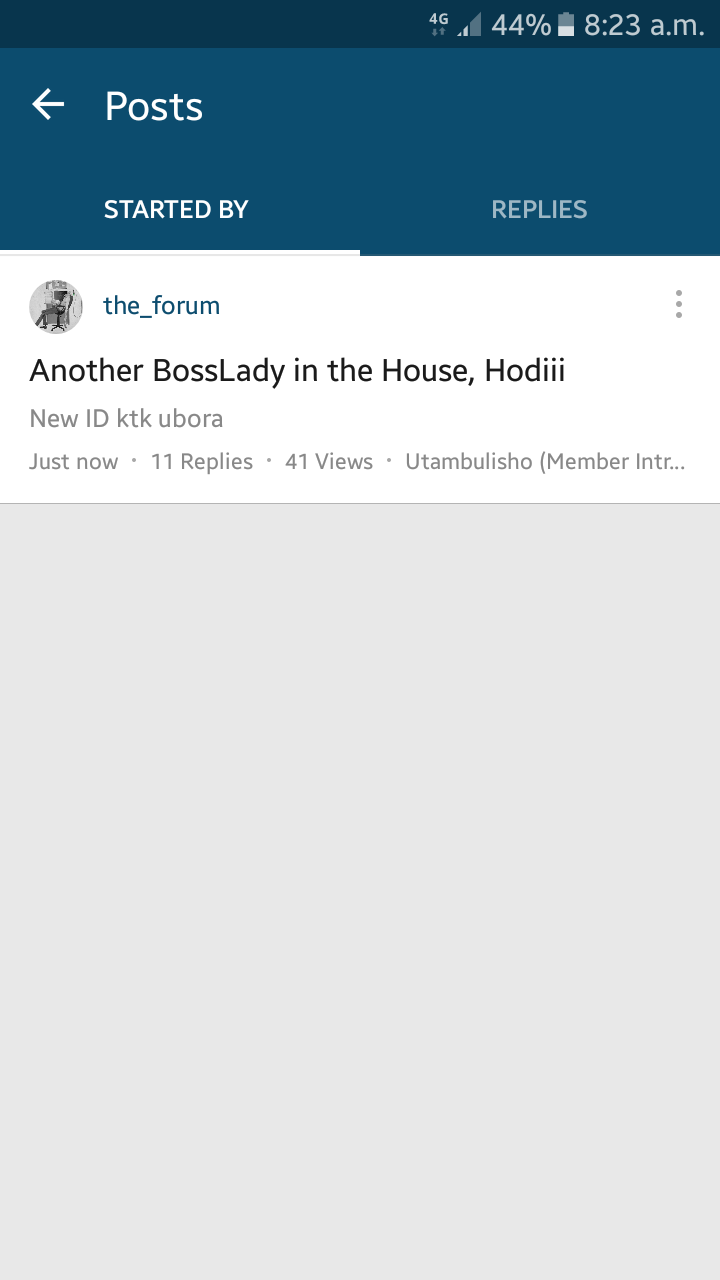Open thread Another BossLady in the House
The width and height of the screenshot is (720, 1280).
point(297,371)
